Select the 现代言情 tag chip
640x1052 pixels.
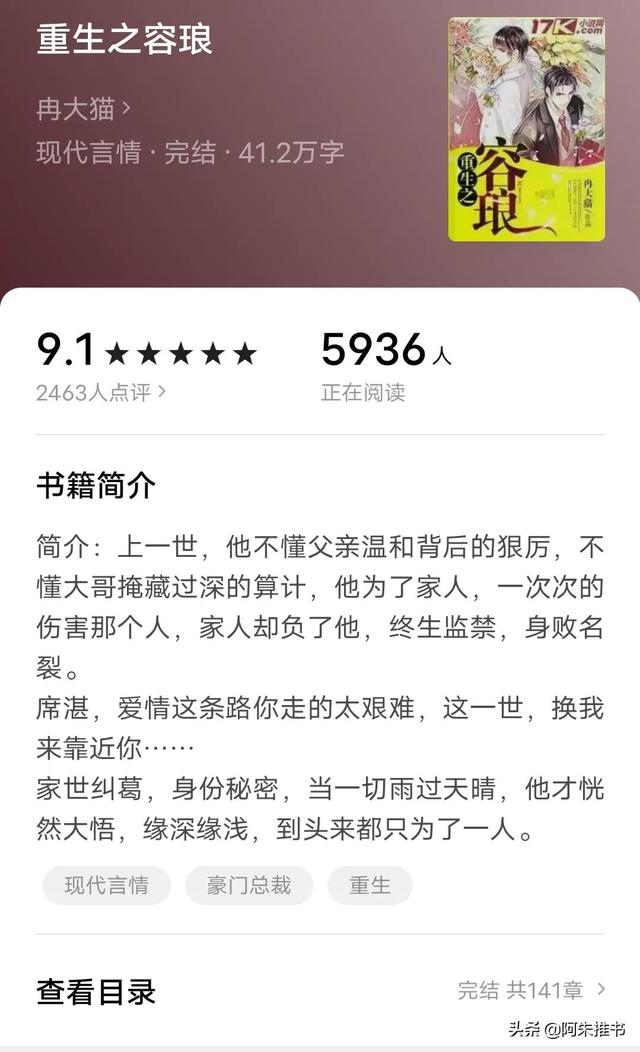pyautogui.click(x=107, y=885)
